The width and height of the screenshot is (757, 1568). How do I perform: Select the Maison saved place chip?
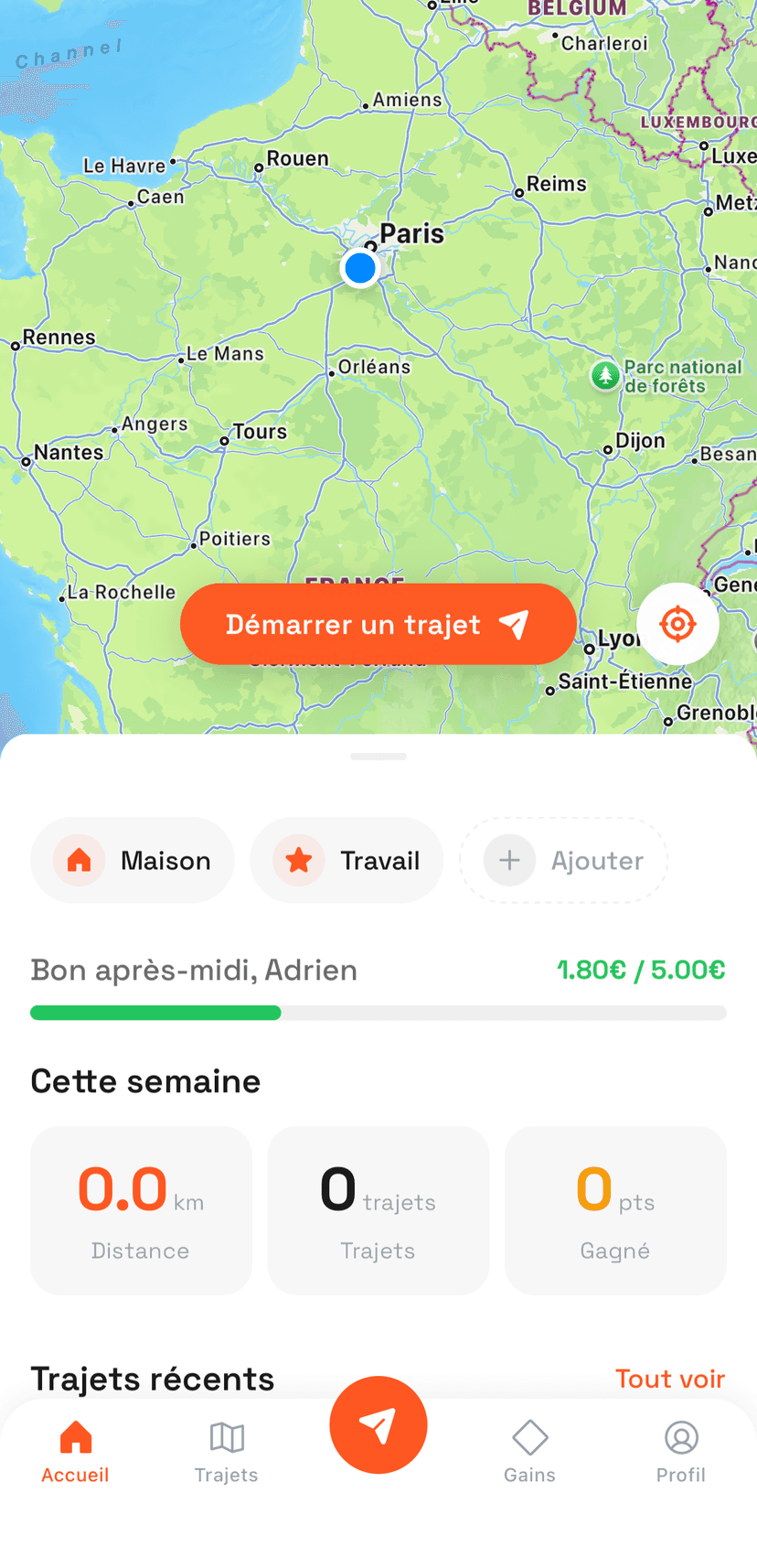133,860
